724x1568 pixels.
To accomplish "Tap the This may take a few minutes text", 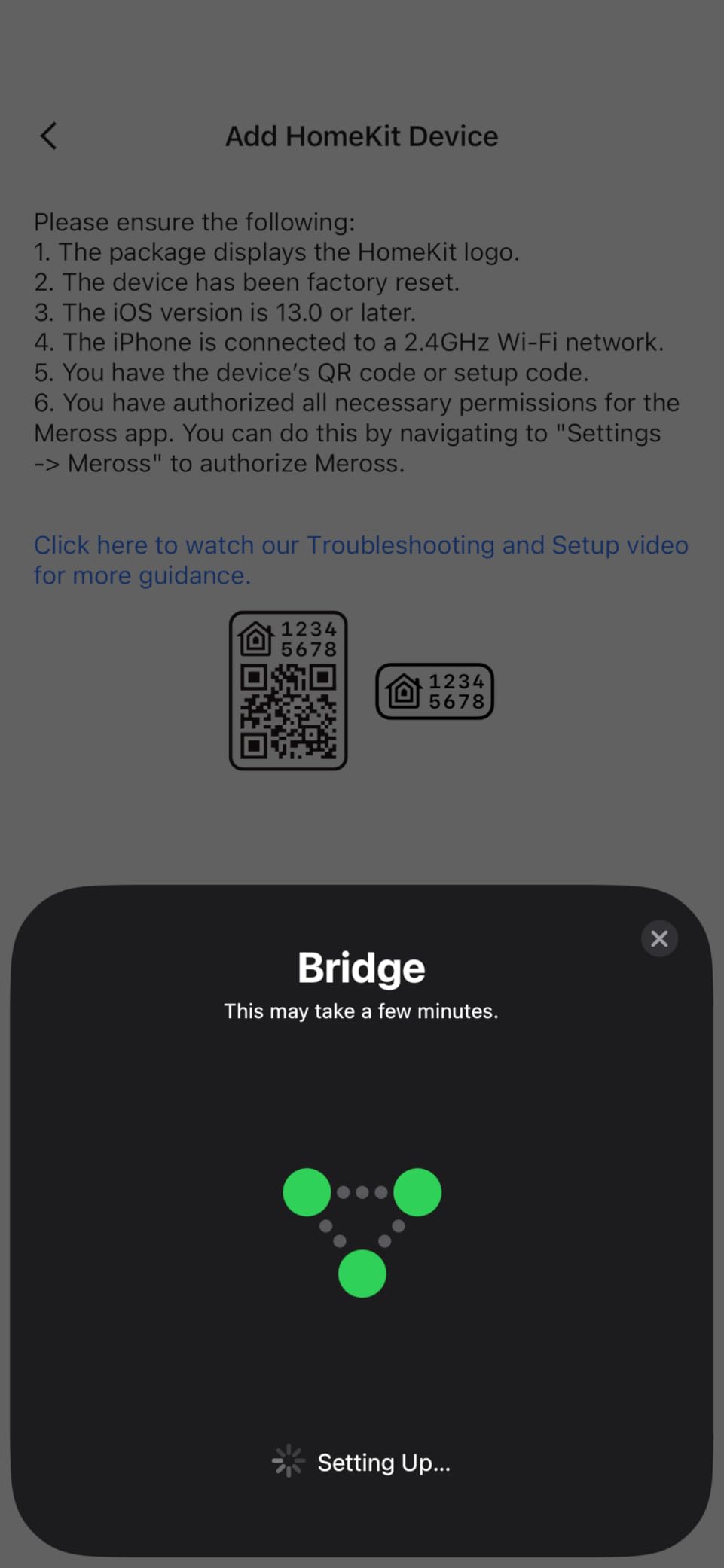I will point(361,1011).
